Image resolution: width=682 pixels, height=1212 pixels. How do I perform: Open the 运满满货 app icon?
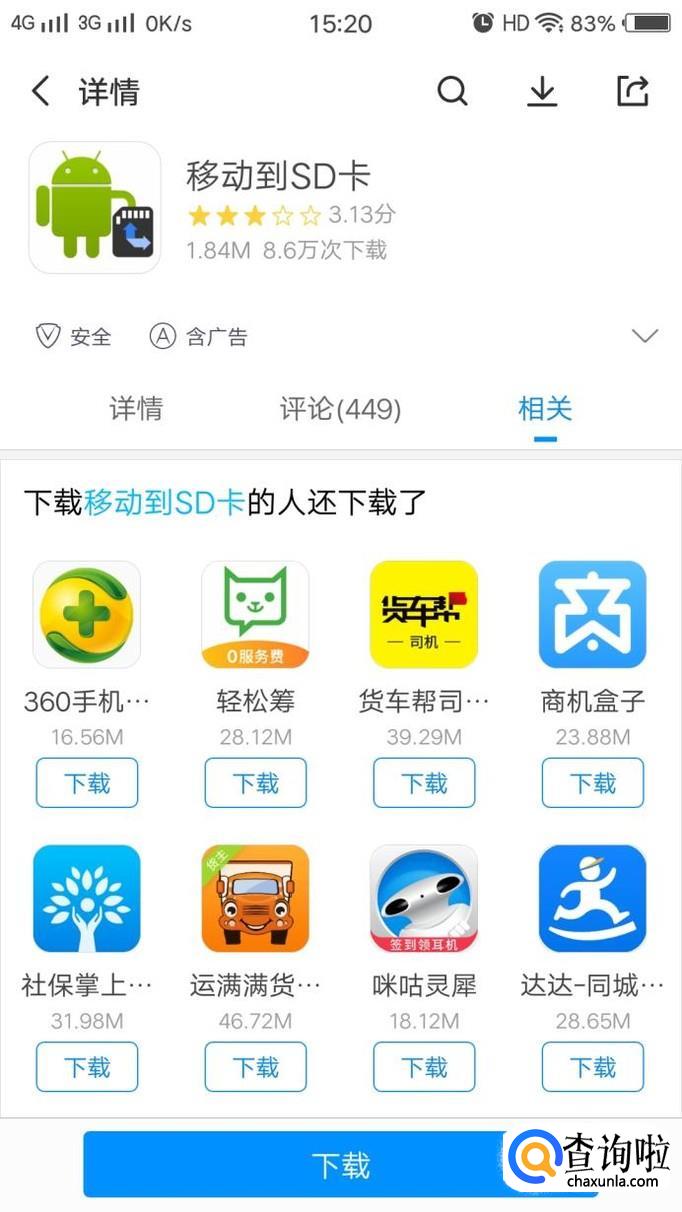tap(256, 898)
